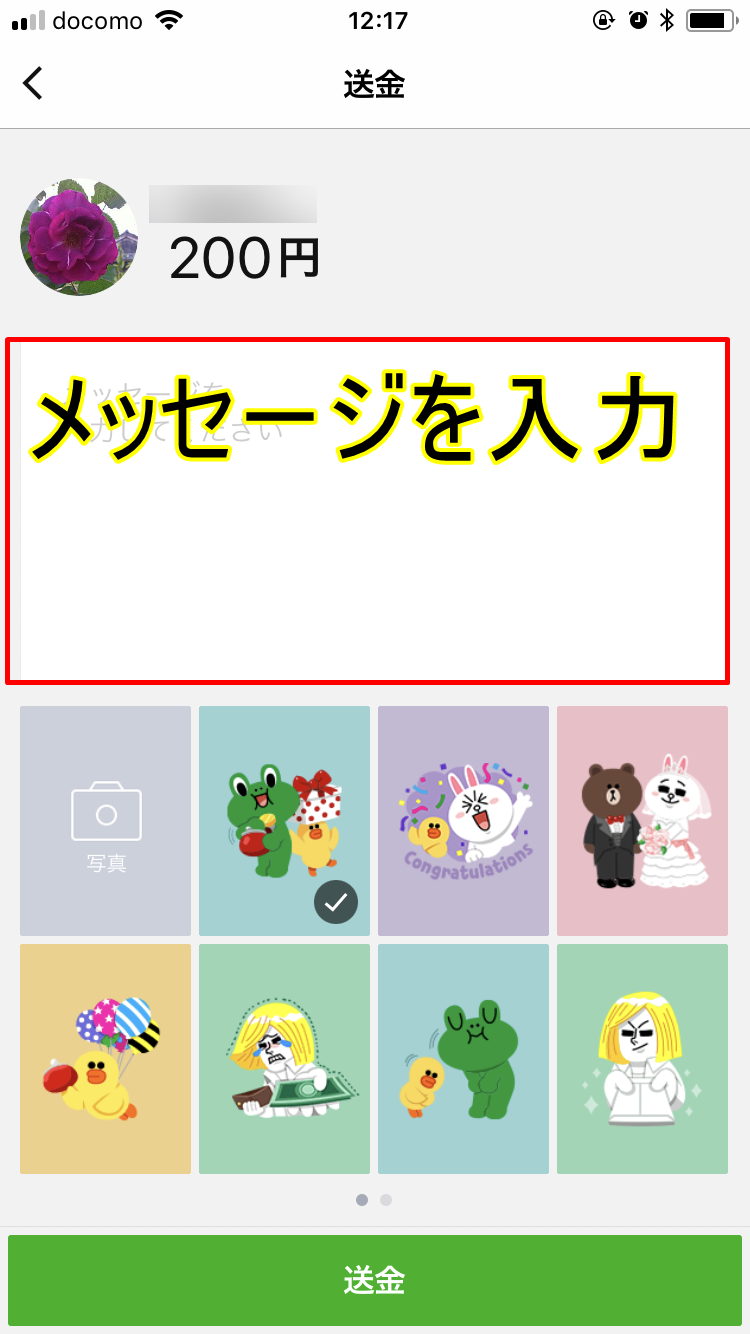
Task: Select the crying man with money card
Action: click(x=284, y=1058)
